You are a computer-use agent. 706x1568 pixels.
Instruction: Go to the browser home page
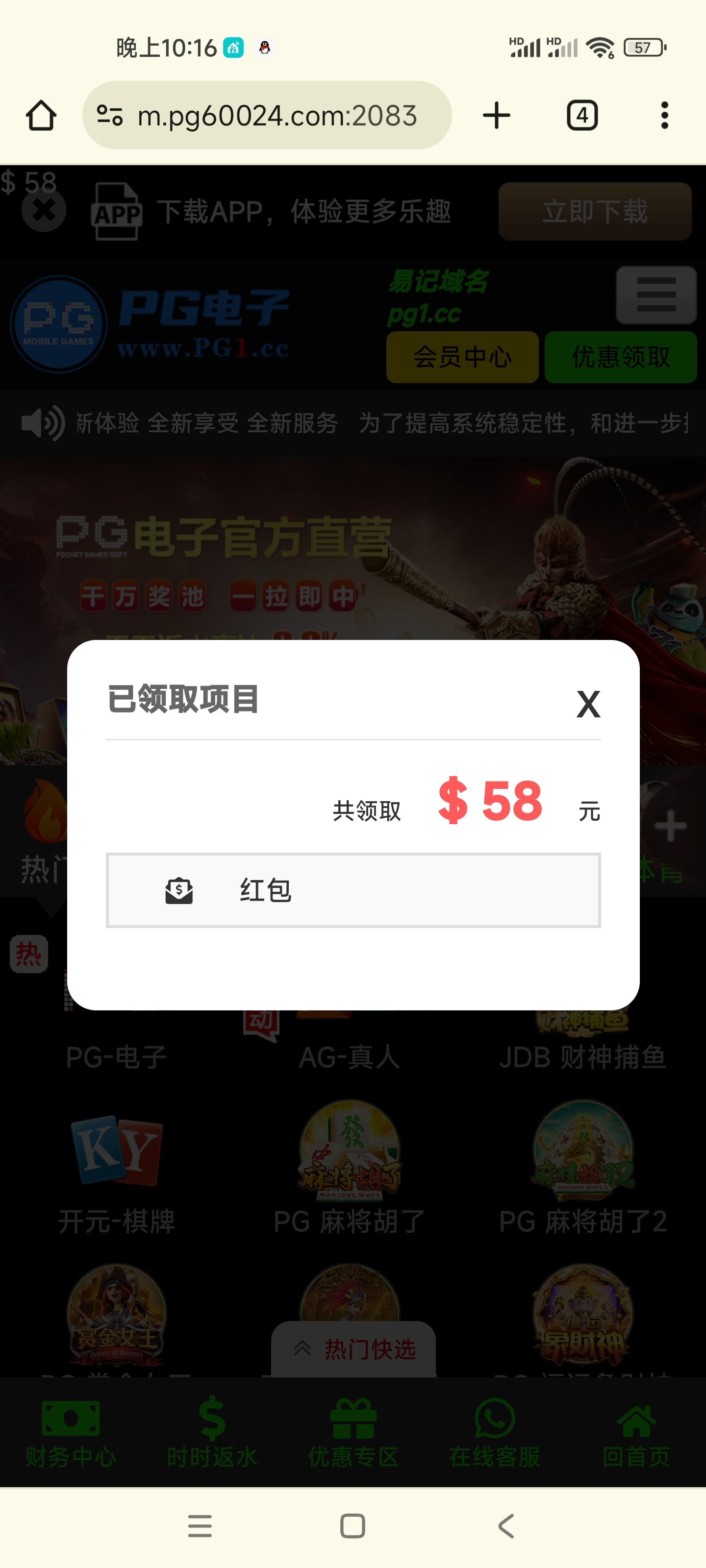click(41, 115)
